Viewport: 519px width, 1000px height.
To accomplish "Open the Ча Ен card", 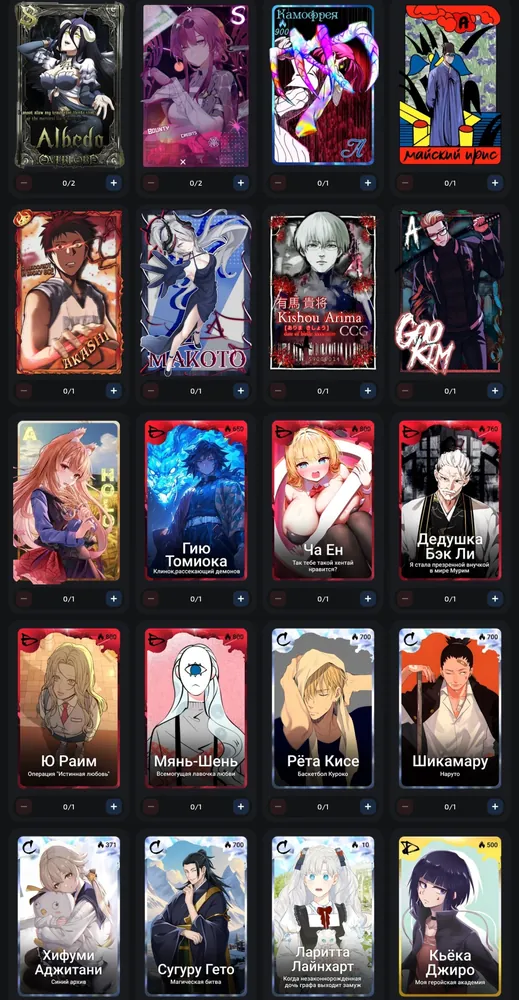I will (323, 500).
